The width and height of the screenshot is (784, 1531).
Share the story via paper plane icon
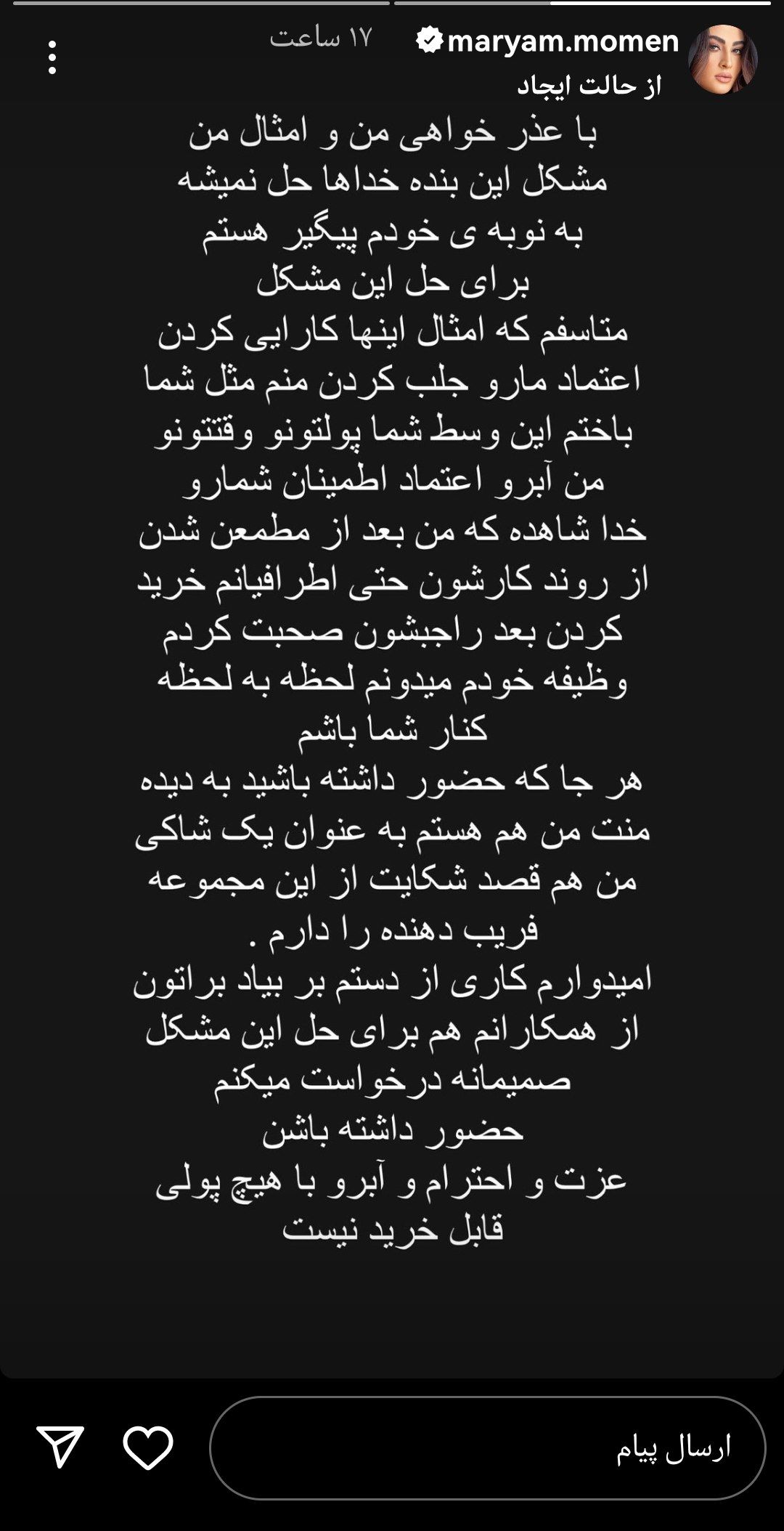[x=60, y=1447]
